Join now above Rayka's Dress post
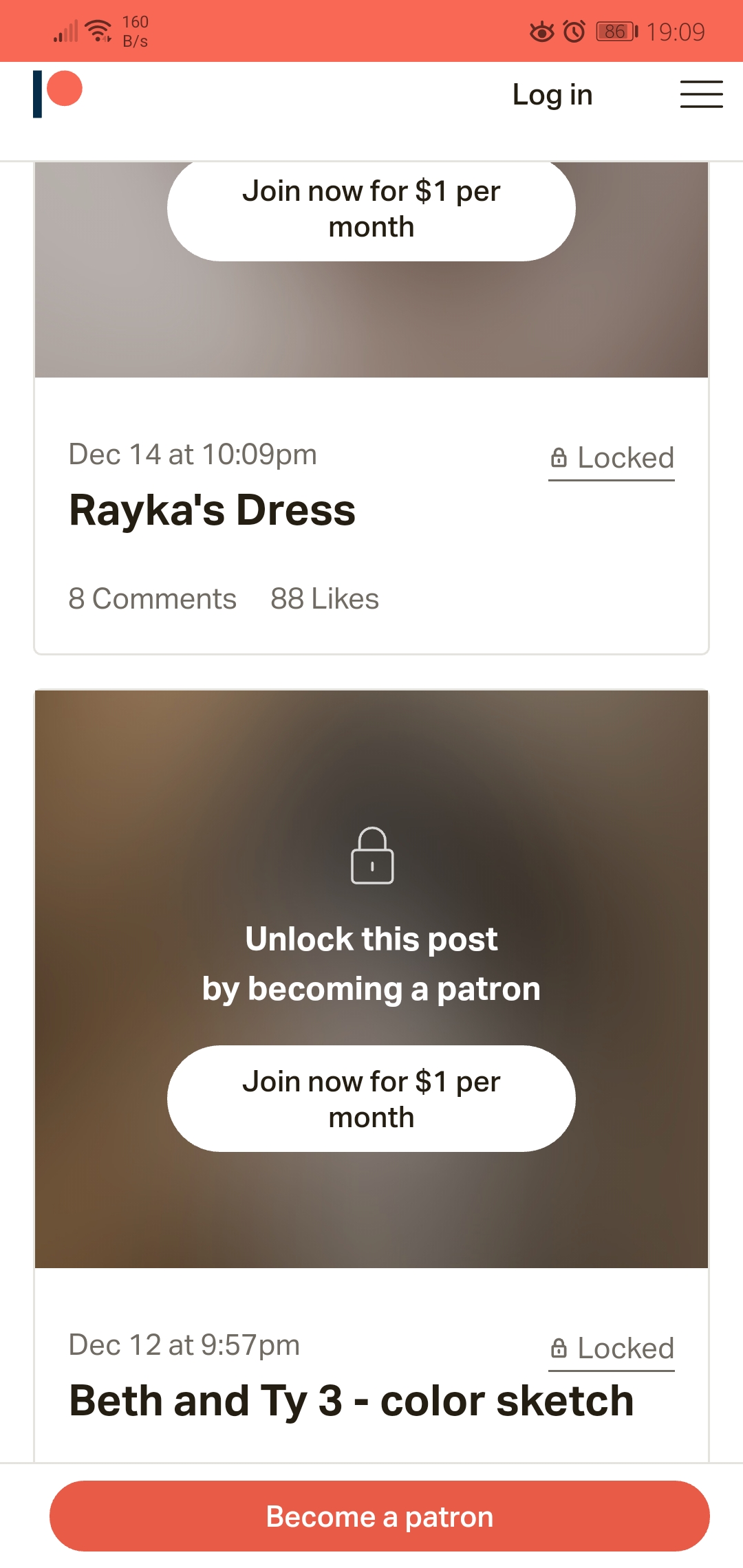This screenshot has width=743, height=1568. (x=371, y=209)
